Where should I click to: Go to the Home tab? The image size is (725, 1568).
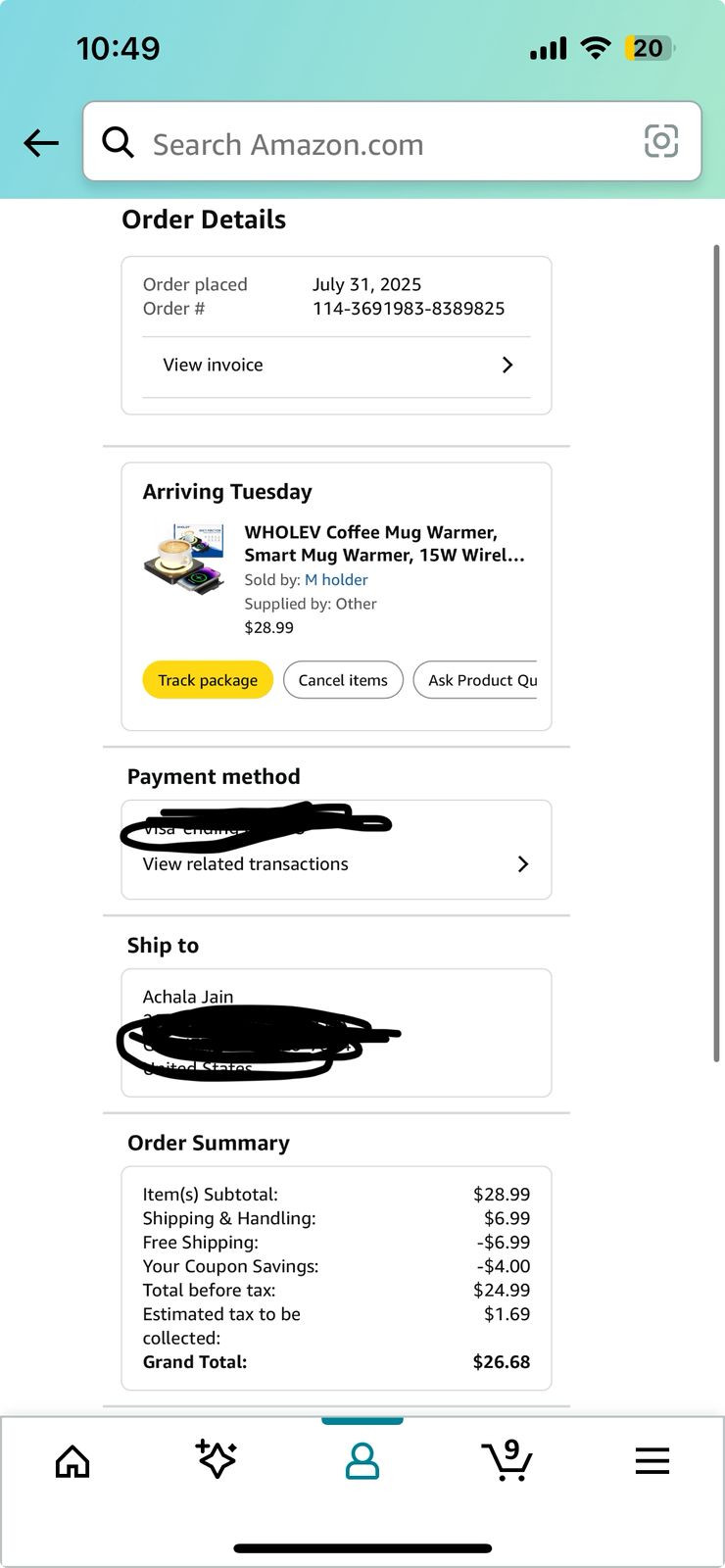[72, 1461]
